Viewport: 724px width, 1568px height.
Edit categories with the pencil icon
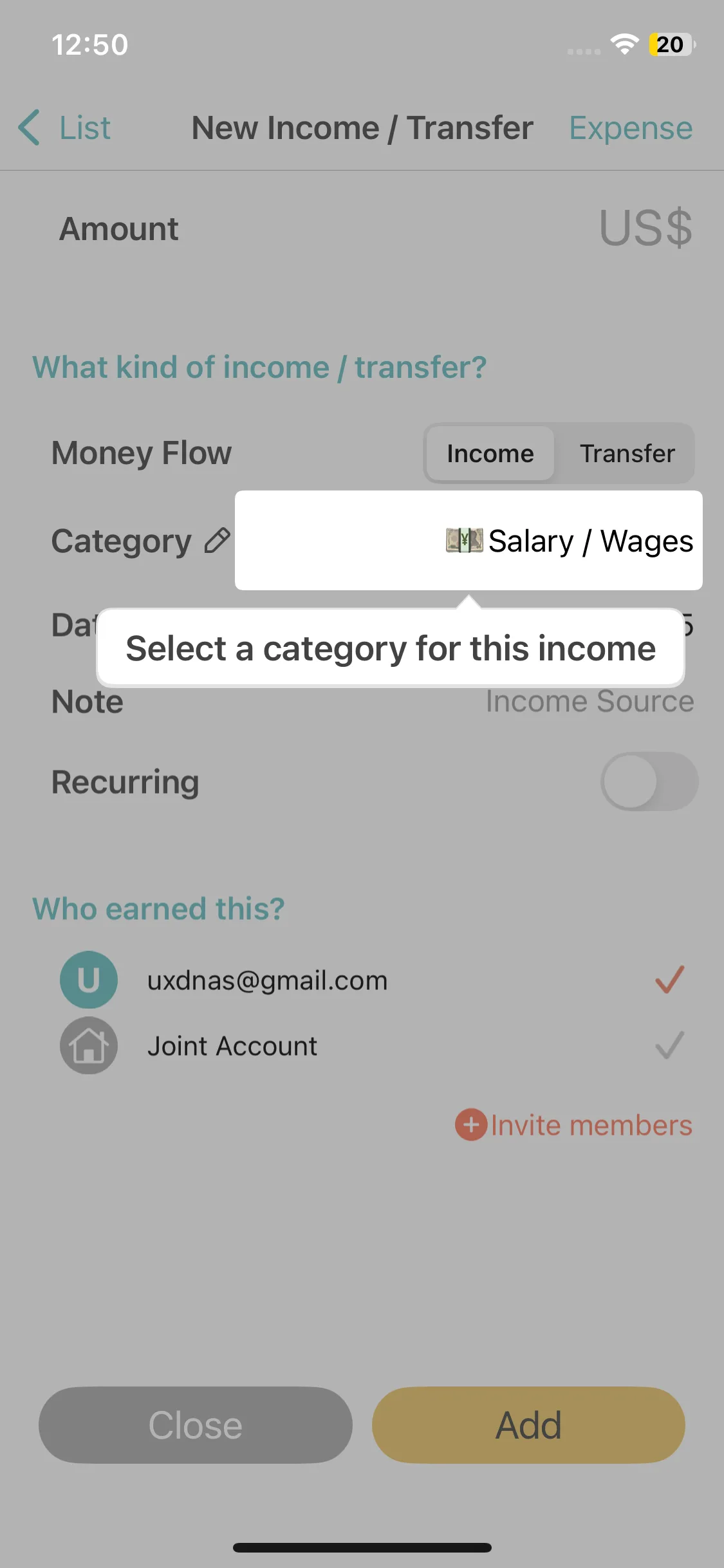coord(218,541)
